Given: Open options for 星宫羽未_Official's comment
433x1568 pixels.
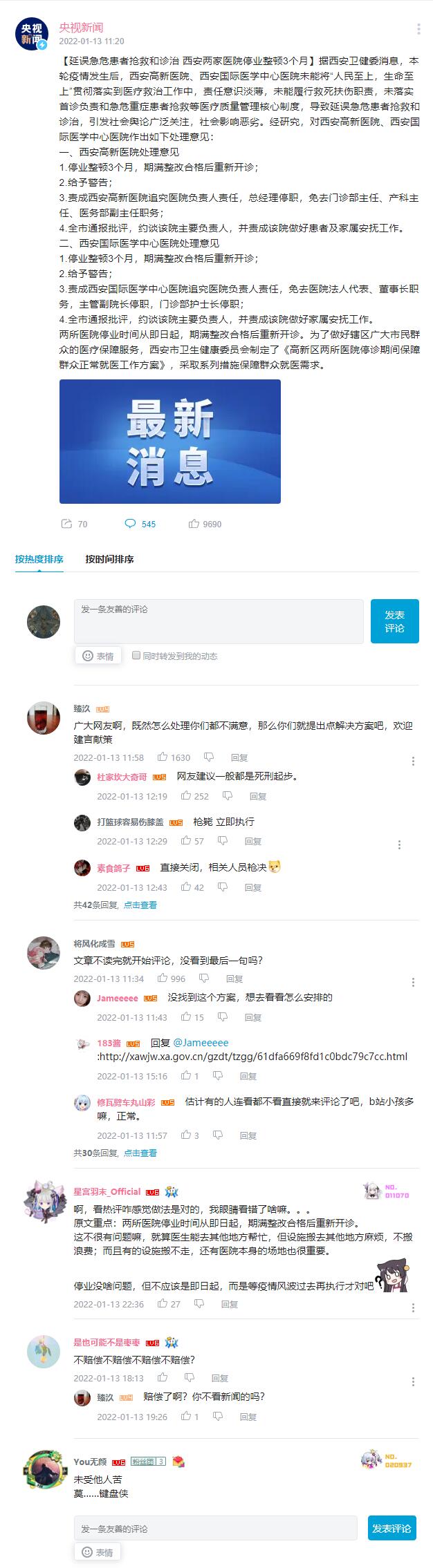Looking at the screenshot, I should click(x=413, y=1307).
